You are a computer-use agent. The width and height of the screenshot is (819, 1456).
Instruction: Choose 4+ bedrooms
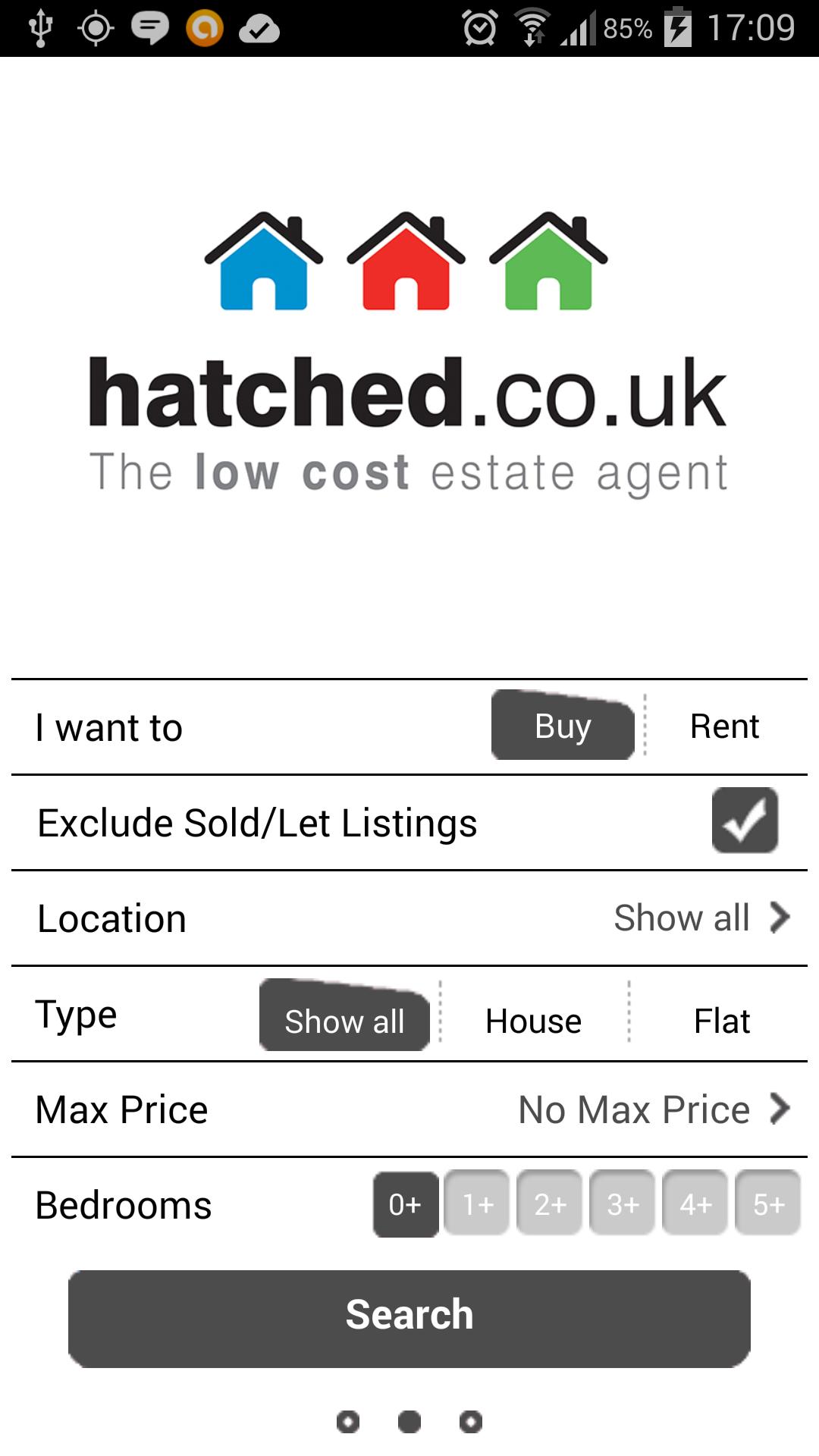[695, 1204]
